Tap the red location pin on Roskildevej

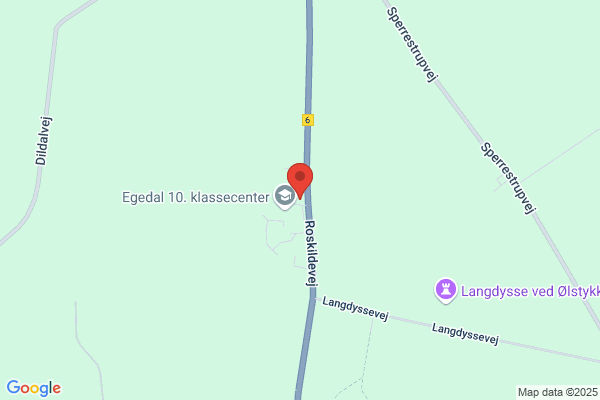point(300,181)
